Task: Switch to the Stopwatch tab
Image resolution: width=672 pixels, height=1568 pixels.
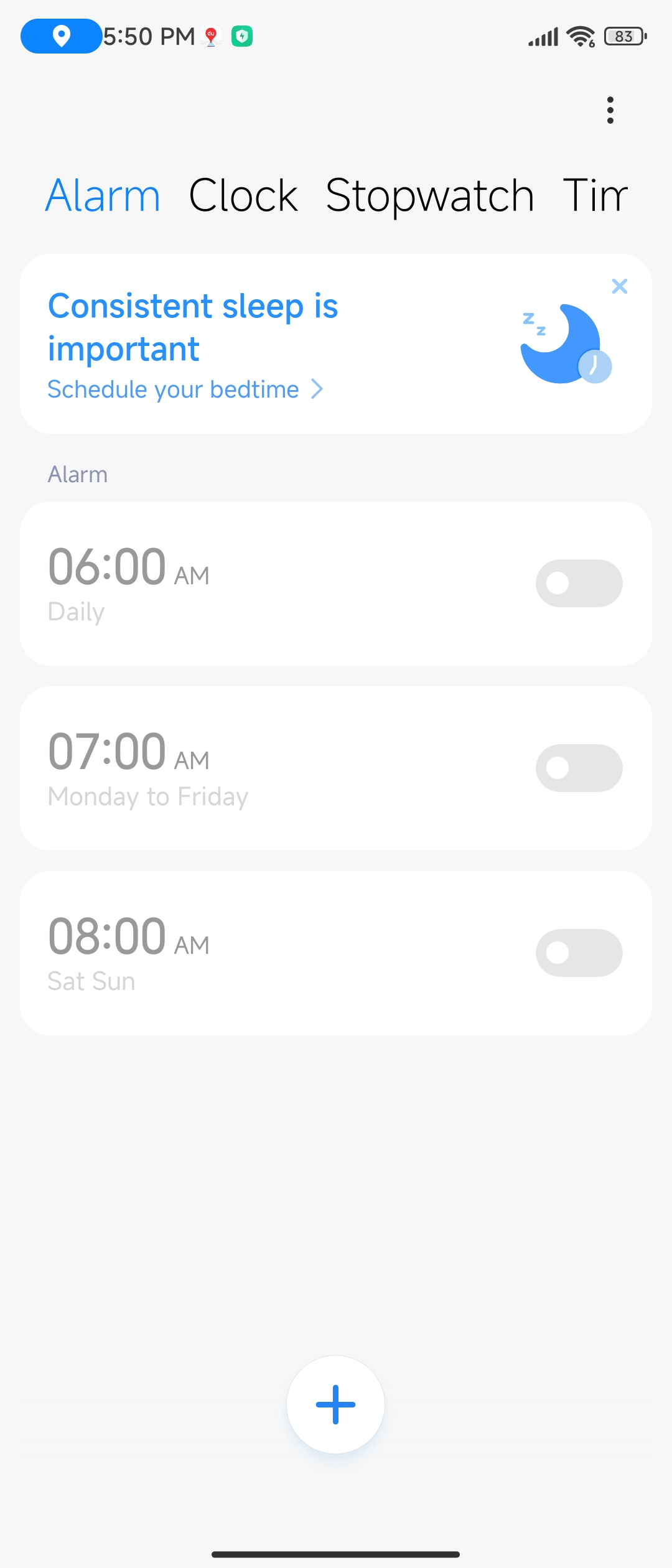Action: pos(429,195)
